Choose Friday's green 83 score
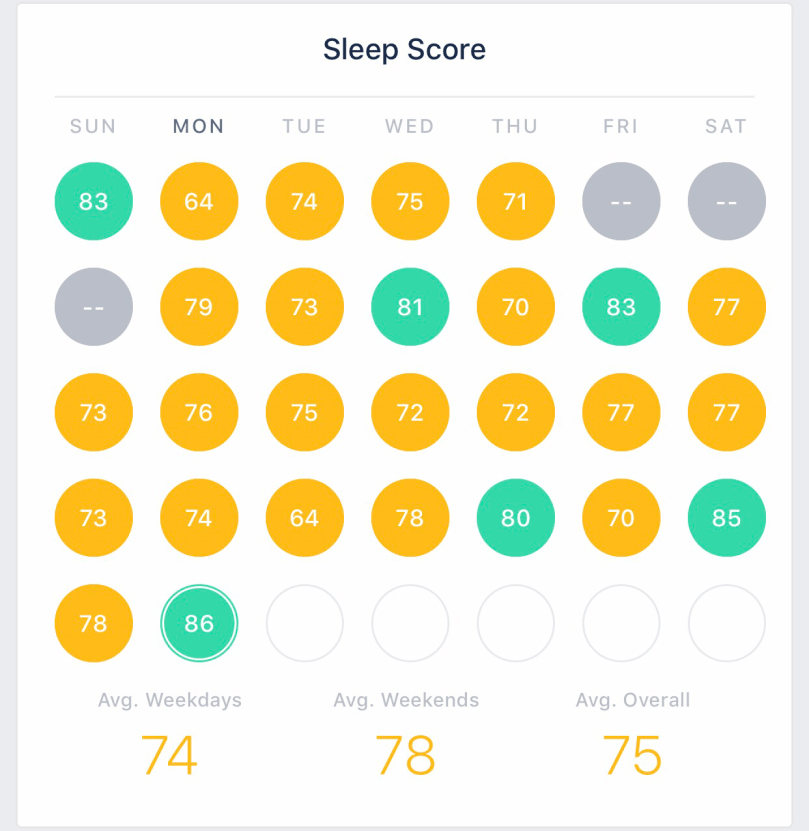This screenshot has height=831, width=809. [621, 307]
